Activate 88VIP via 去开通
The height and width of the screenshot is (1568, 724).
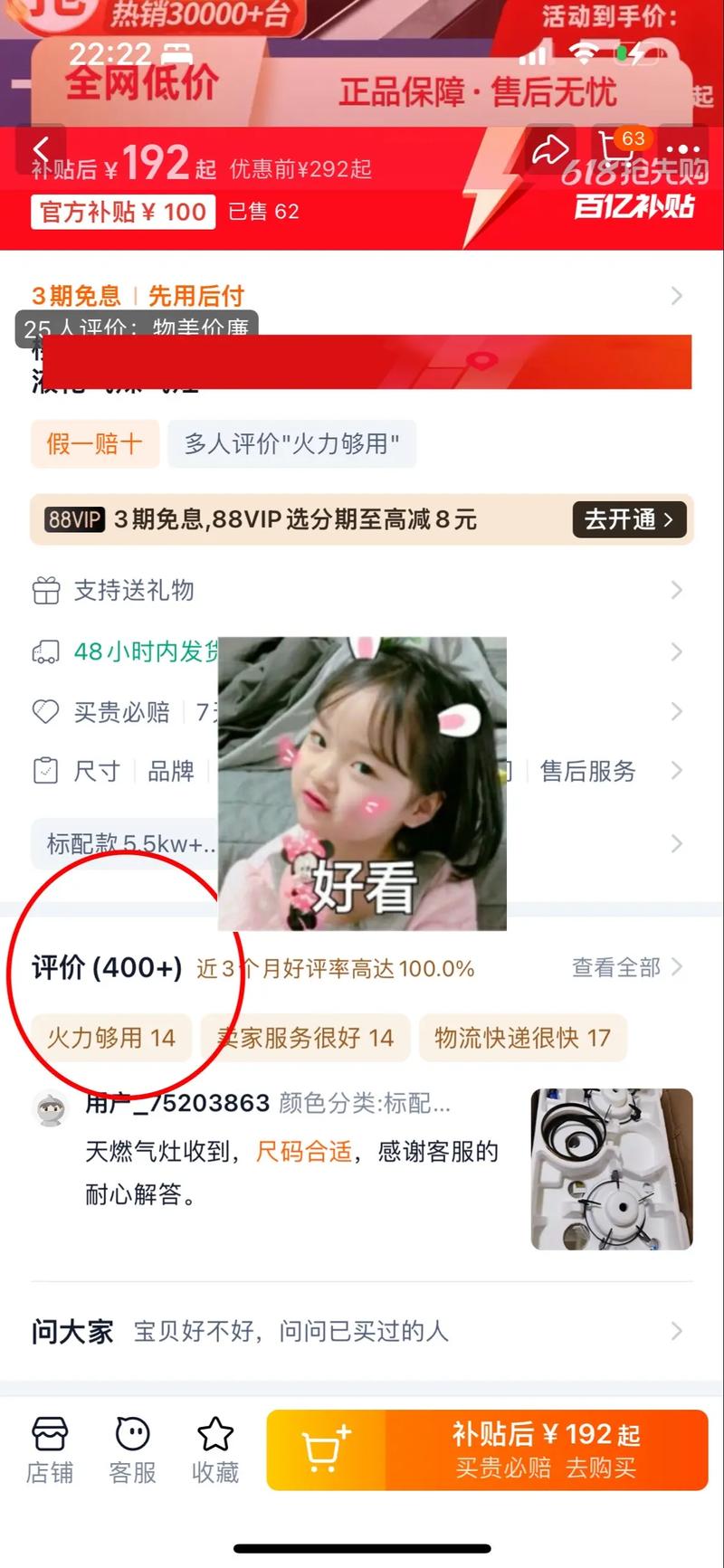point(629,519)
